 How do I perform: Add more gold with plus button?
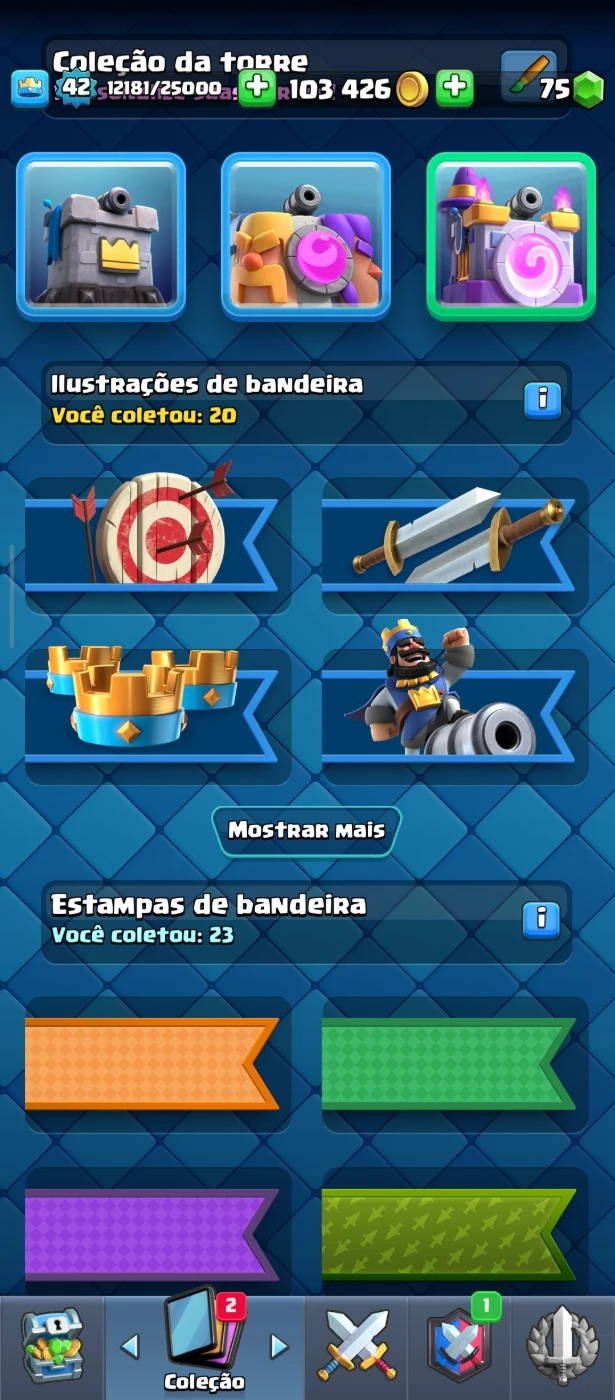455,88
